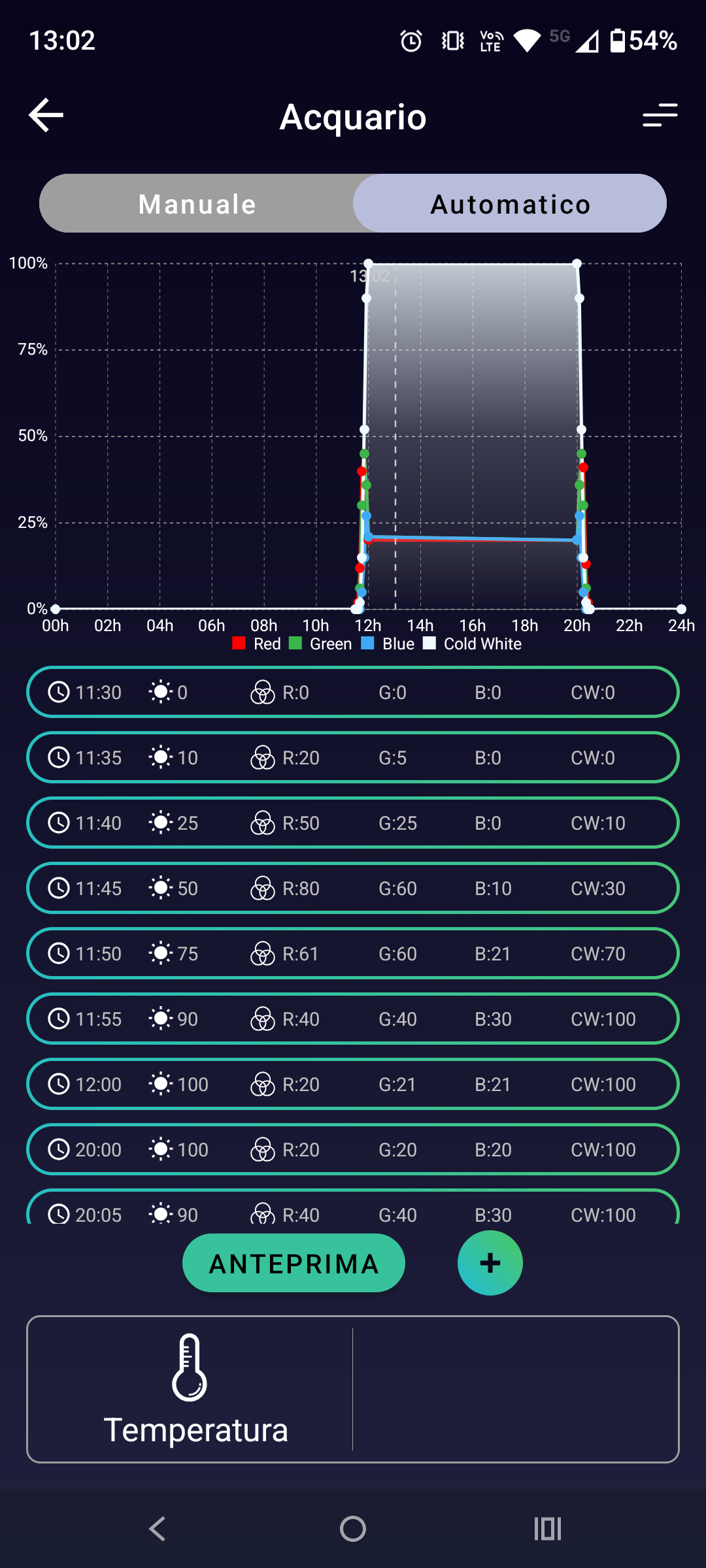Viewport: 706px width, 1568px height.
Task: Go back using the top arrow
Action: tap(46, 116)
